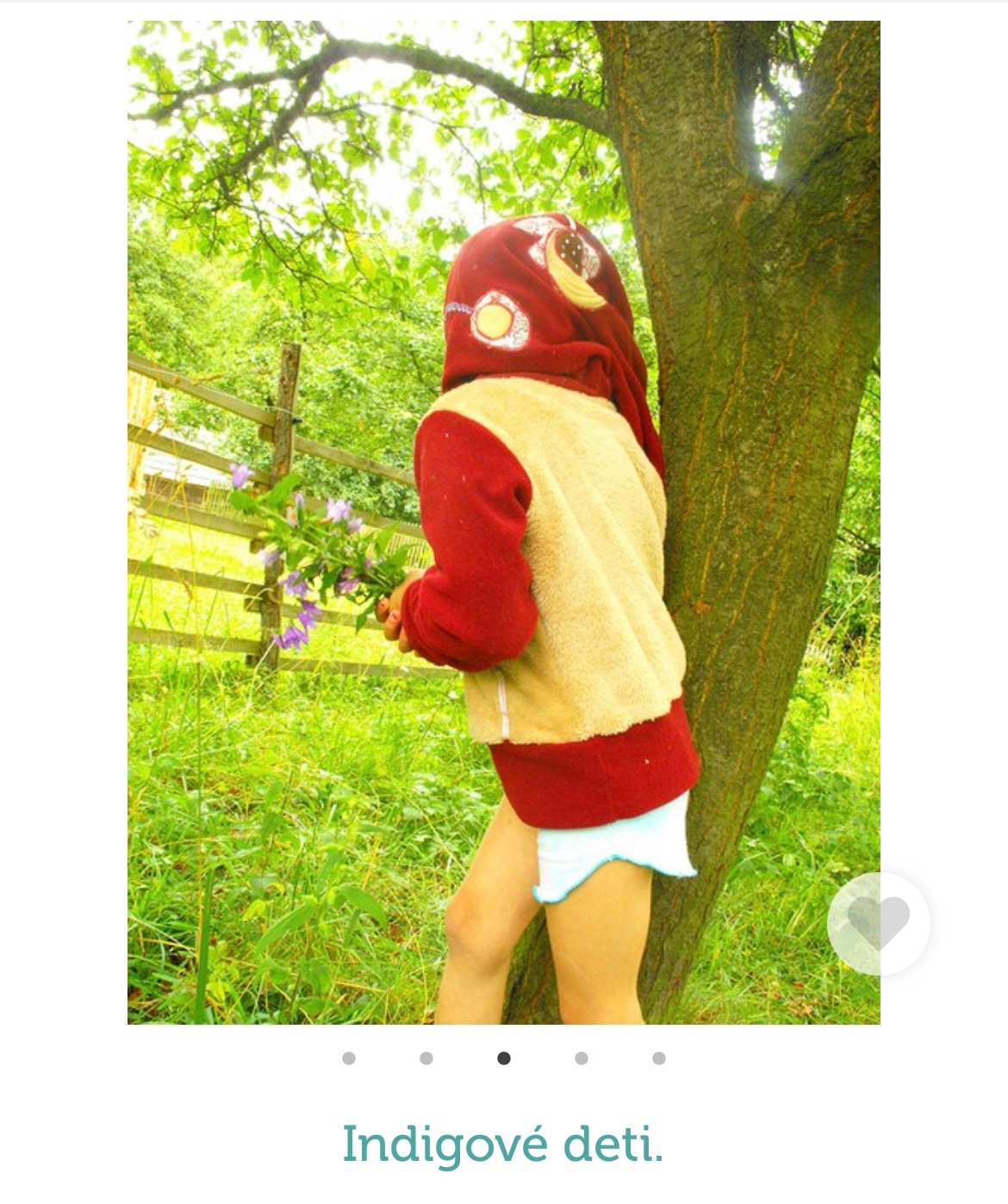The image size is (1008, 1204).
Task: Jump to the first gallery image dot
Action: (349, 1058)
